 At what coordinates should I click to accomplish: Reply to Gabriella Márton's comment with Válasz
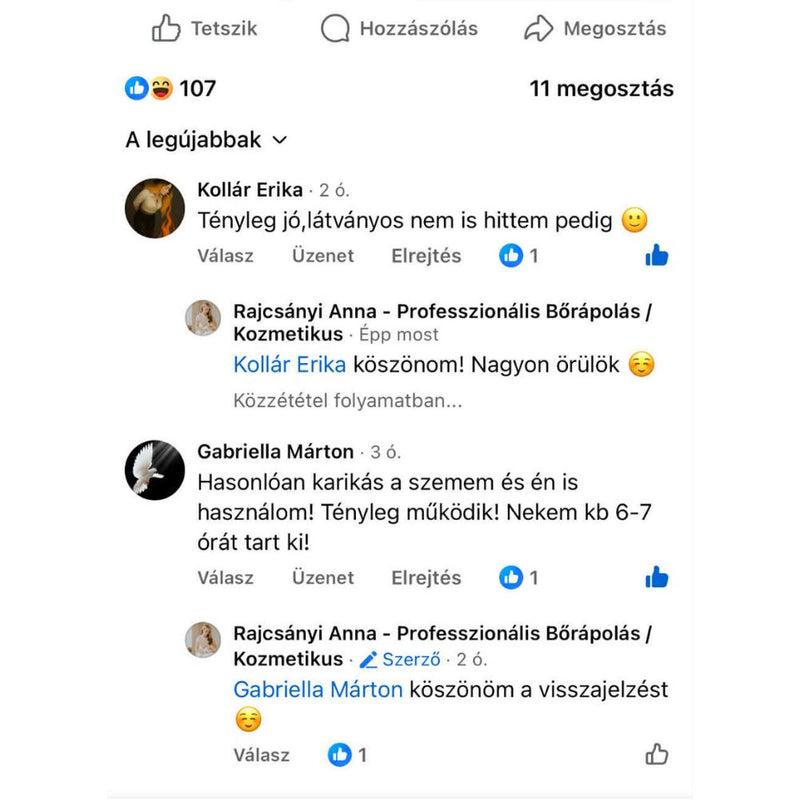[x=225, y=578]
